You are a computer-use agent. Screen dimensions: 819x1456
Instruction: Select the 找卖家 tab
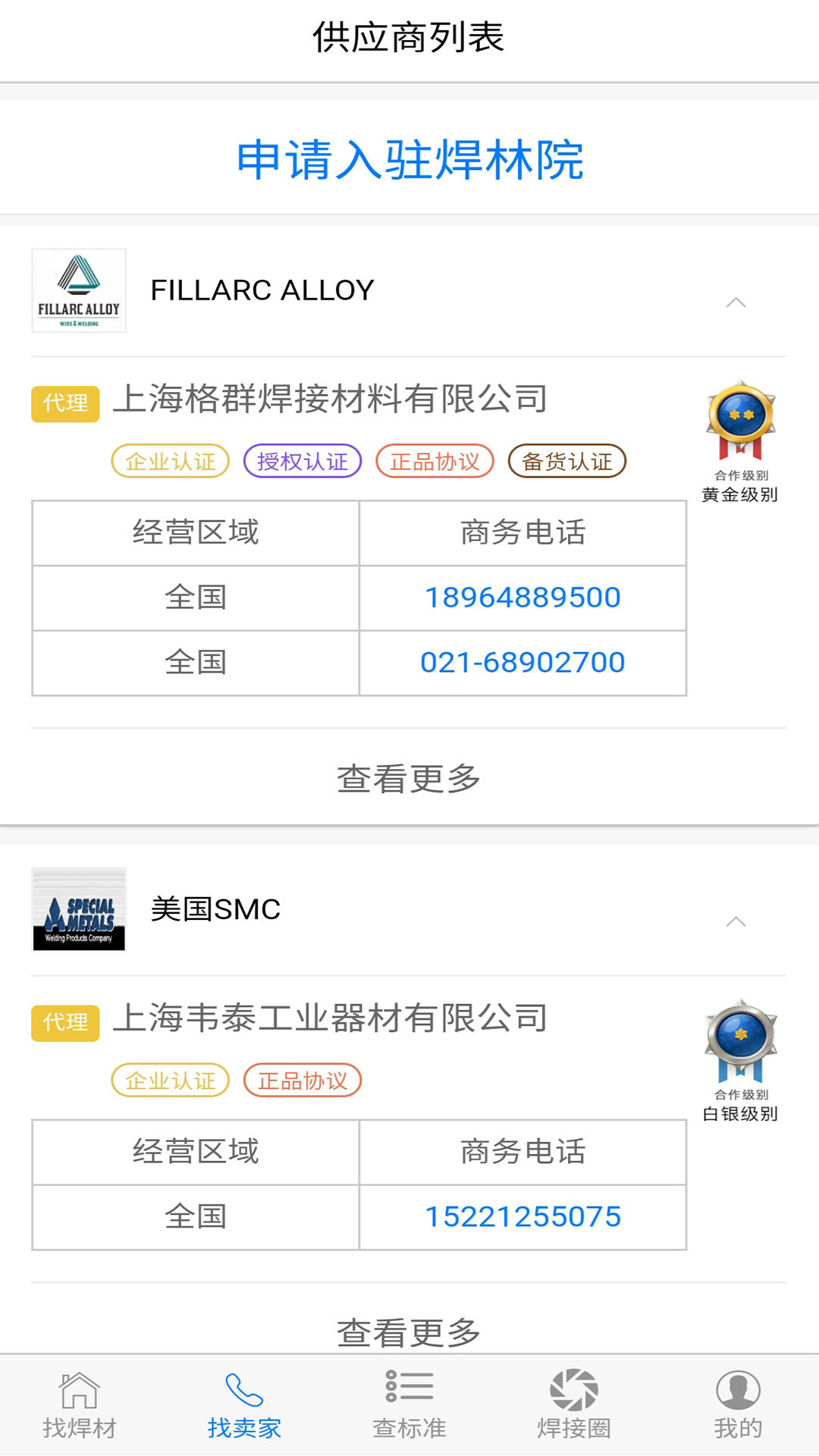coord(244,1405)
